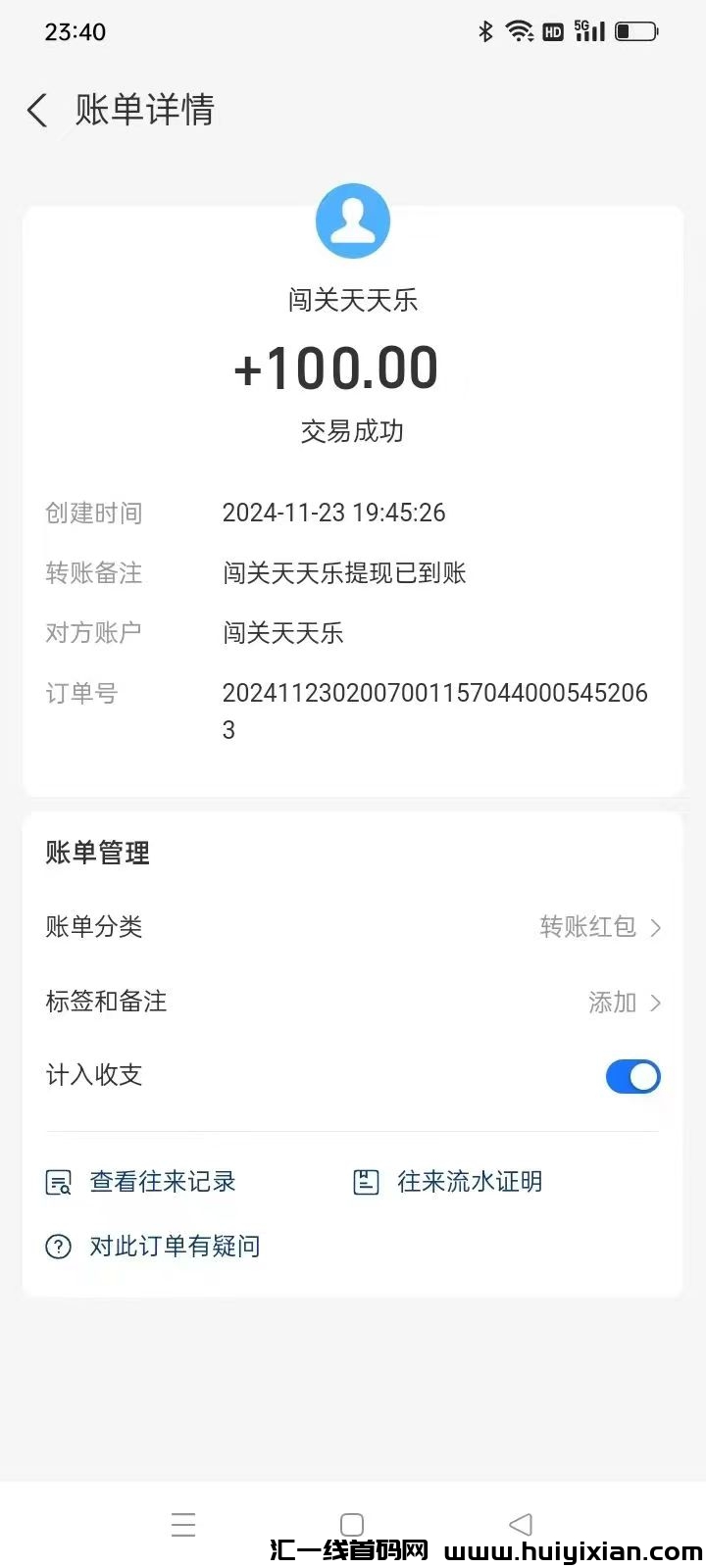Click the 往来流水证明 receipt icon
This screenshot has height=1568, width=706.
[366, 1182]
